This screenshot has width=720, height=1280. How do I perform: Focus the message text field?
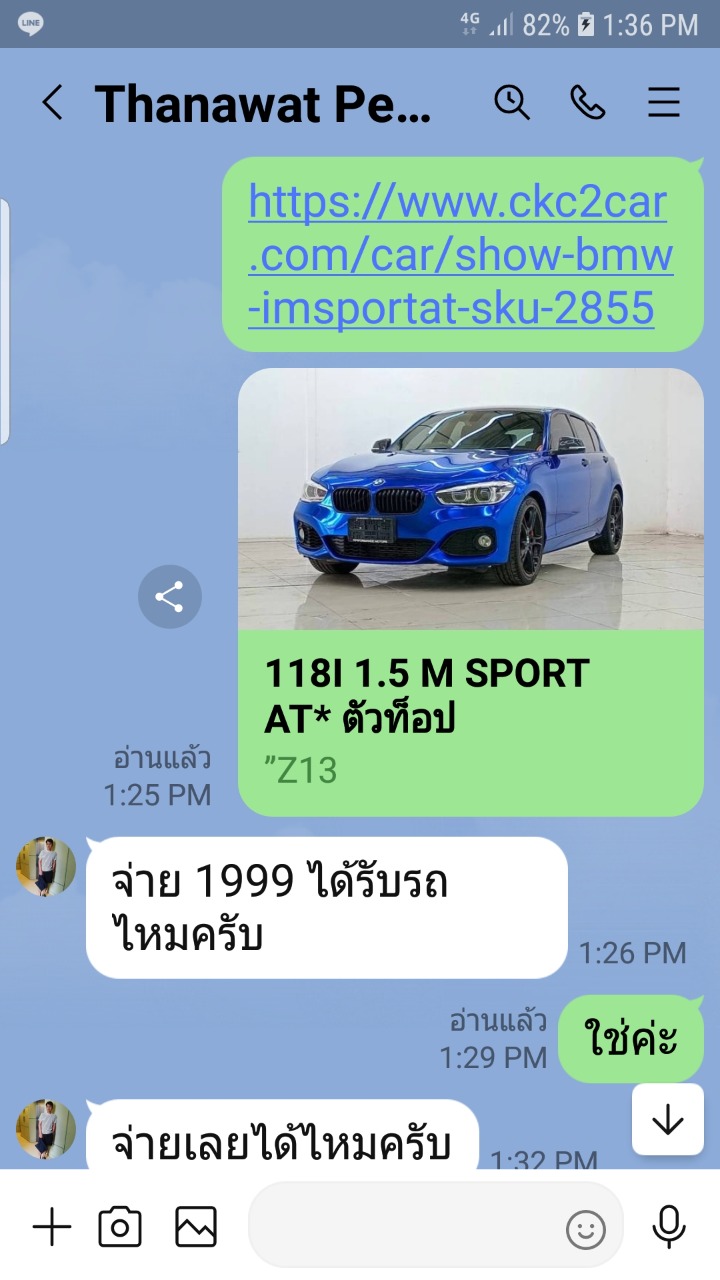pos(405,1227)
